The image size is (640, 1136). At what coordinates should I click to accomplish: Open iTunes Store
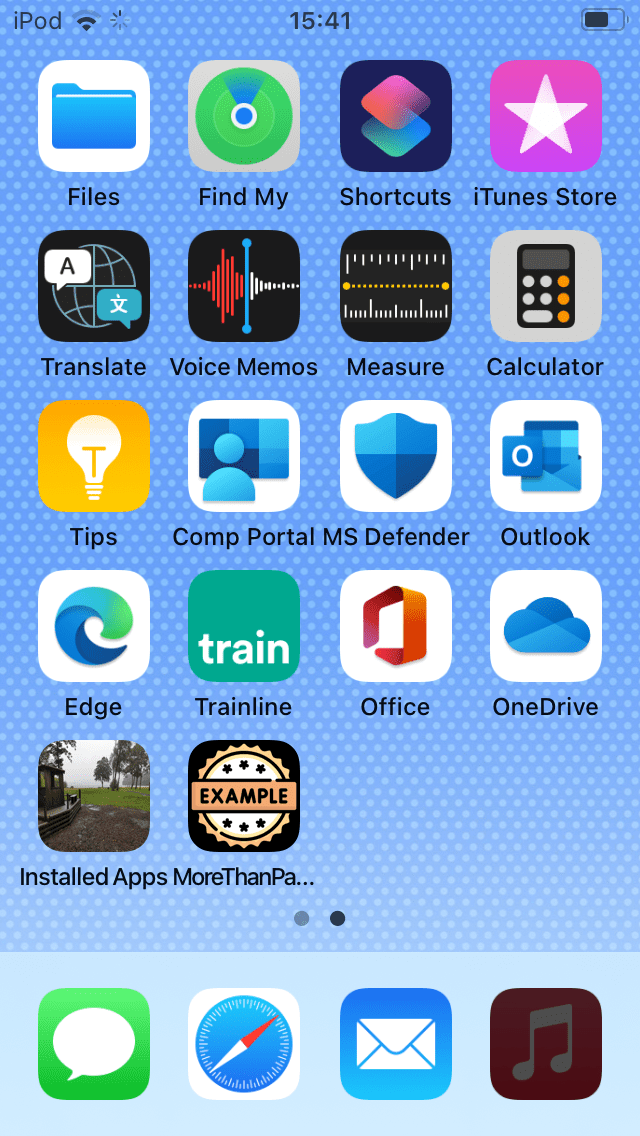(546, 116)
